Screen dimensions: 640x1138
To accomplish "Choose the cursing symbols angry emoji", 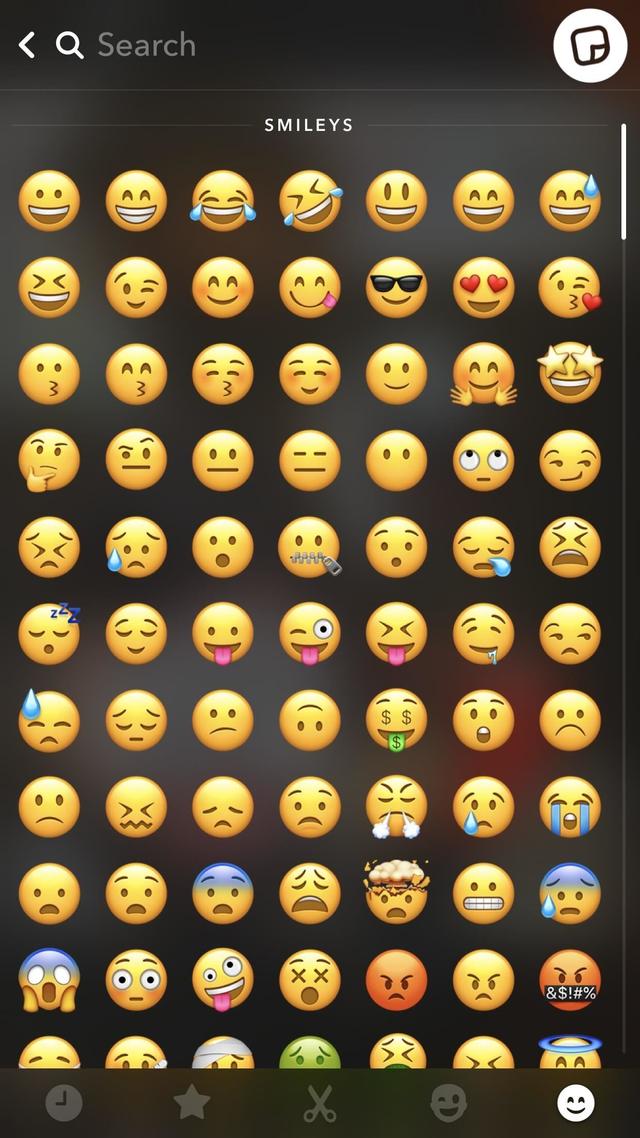I will (570, 980).
